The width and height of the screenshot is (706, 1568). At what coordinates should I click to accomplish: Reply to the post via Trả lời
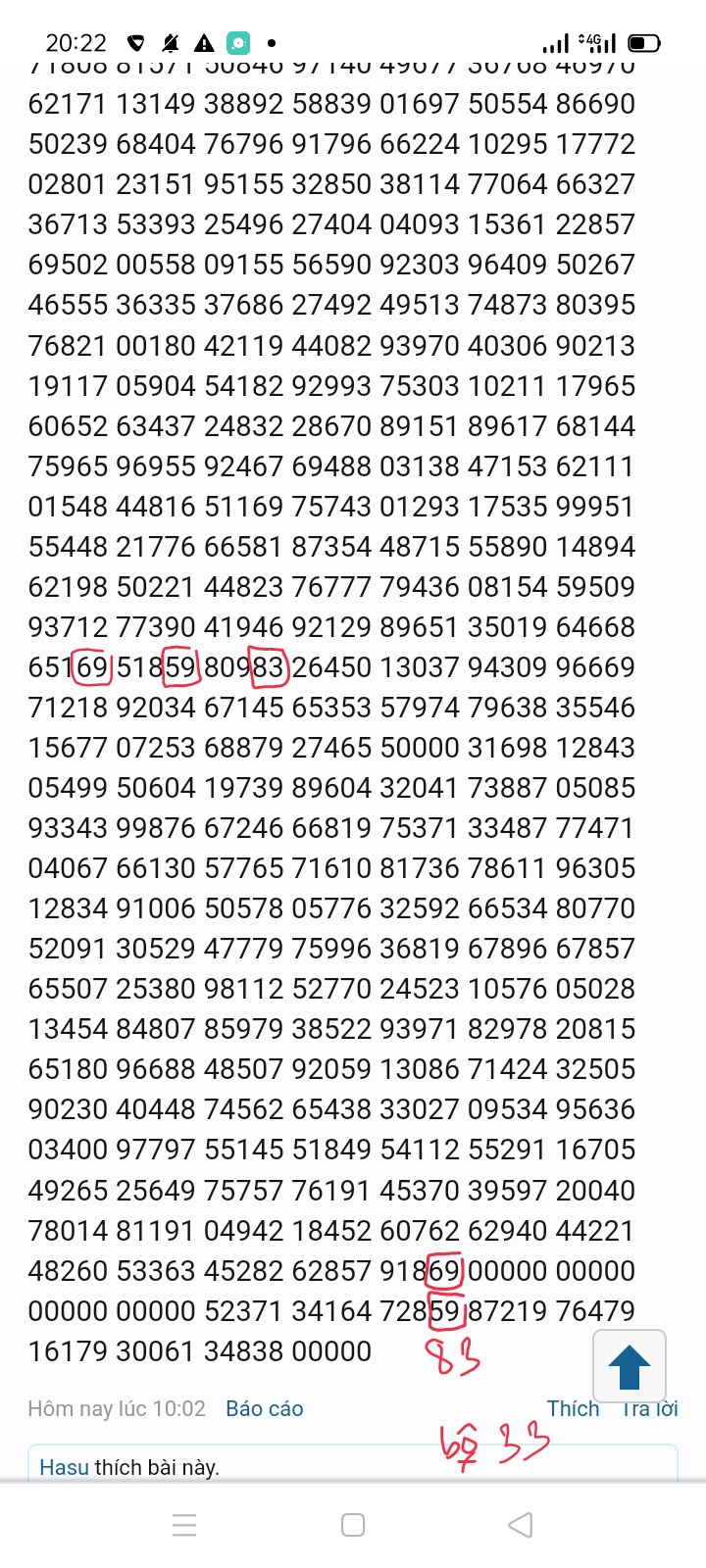tap(651, 1410)
